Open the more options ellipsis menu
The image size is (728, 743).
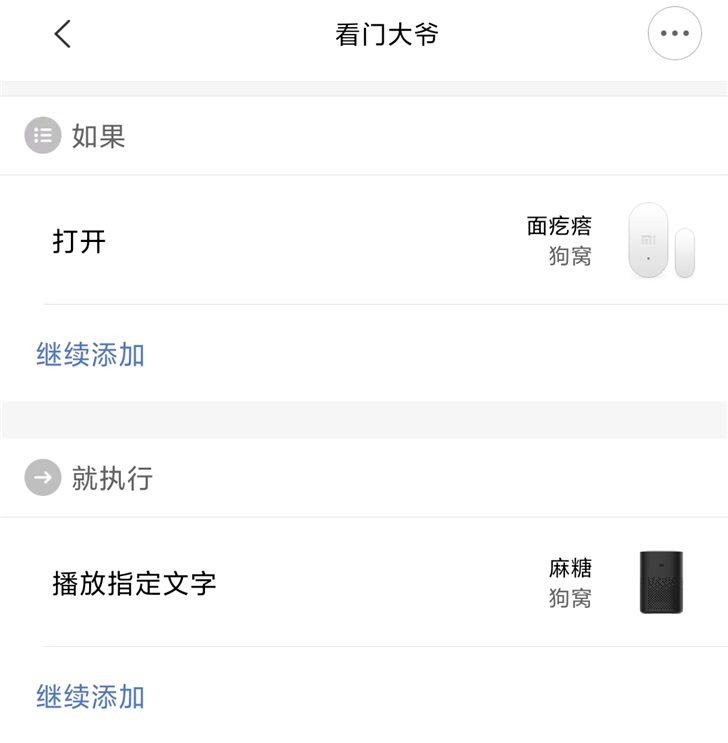[x=674, y=33]
